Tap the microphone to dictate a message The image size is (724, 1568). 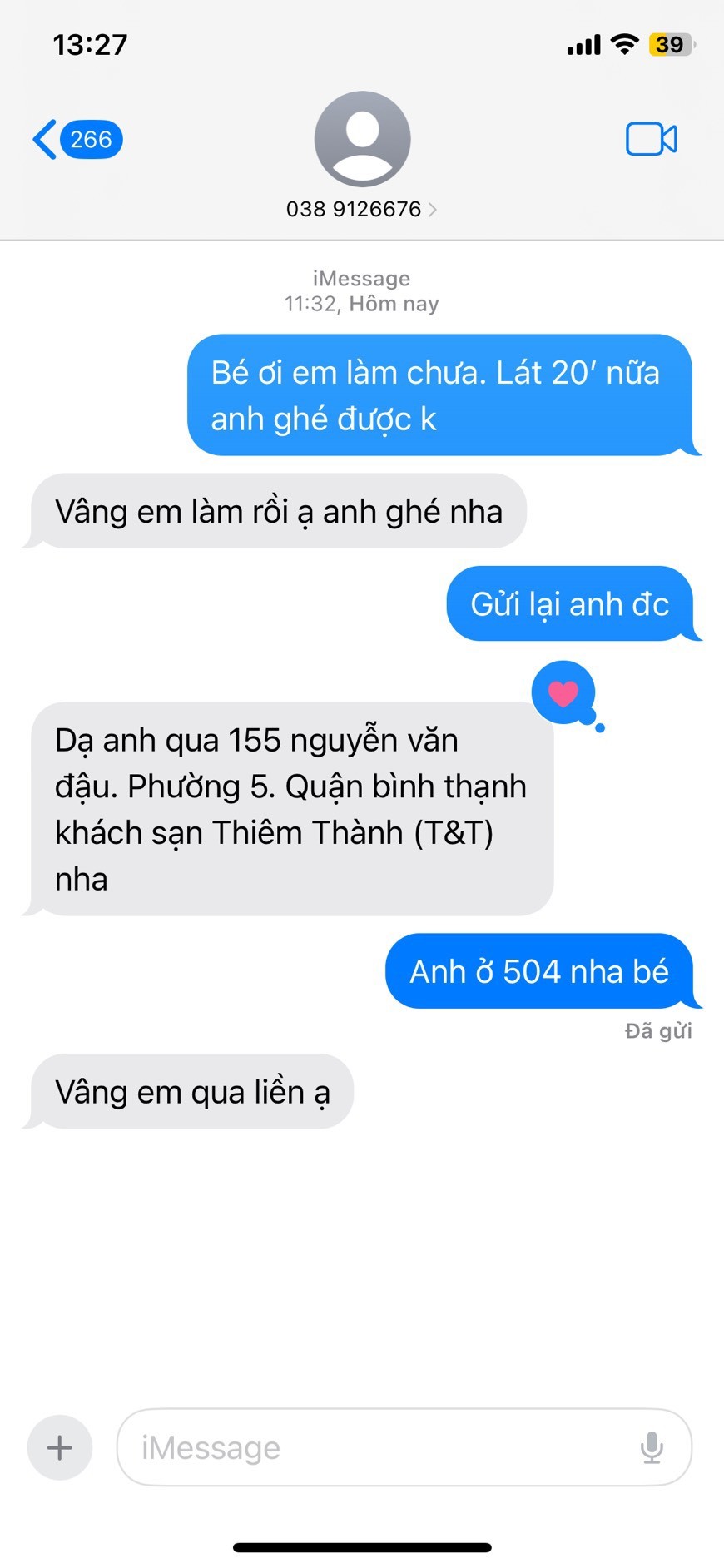coord(652,1447)
